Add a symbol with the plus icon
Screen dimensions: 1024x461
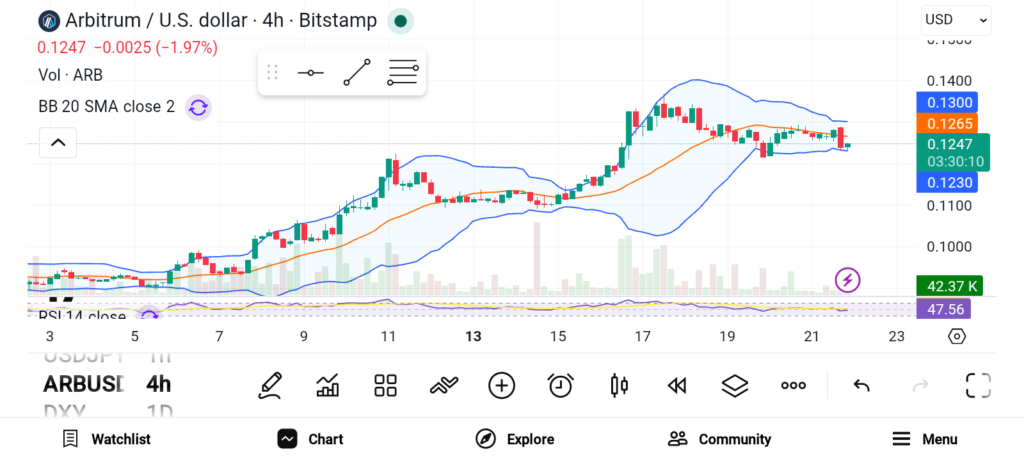click(x=501, y=385)
